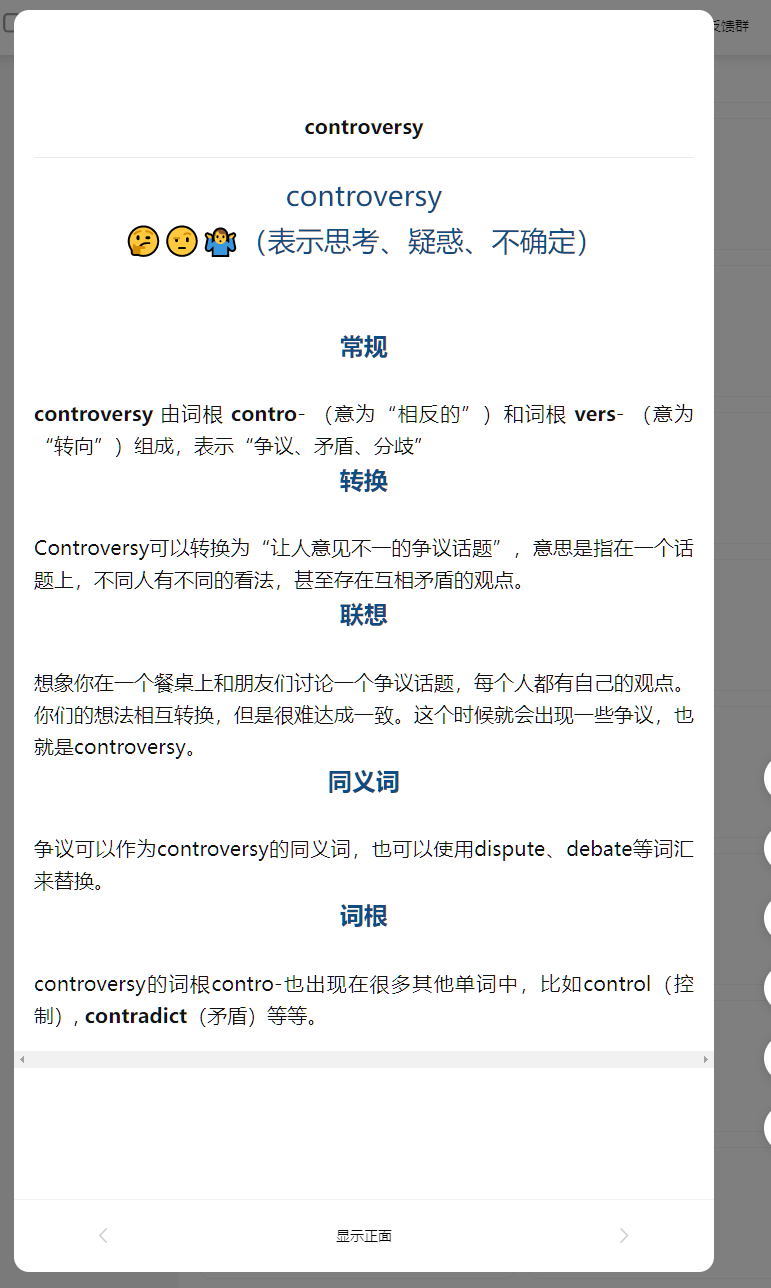Tap the horizontal scrollbar's left arrow
This screenshot has height=1288, width=771.
(x=22, y=1059)
